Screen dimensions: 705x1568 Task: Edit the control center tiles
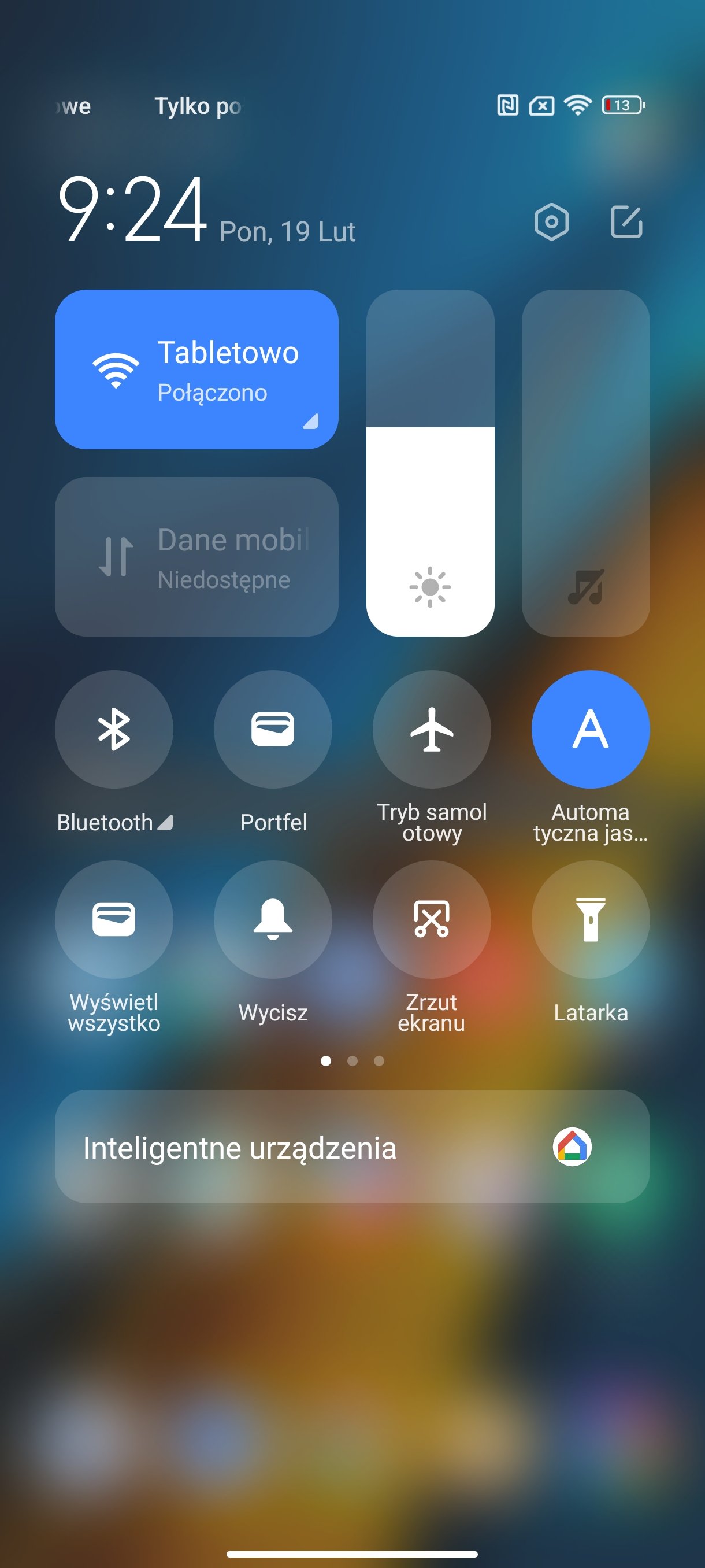[626, 221]
